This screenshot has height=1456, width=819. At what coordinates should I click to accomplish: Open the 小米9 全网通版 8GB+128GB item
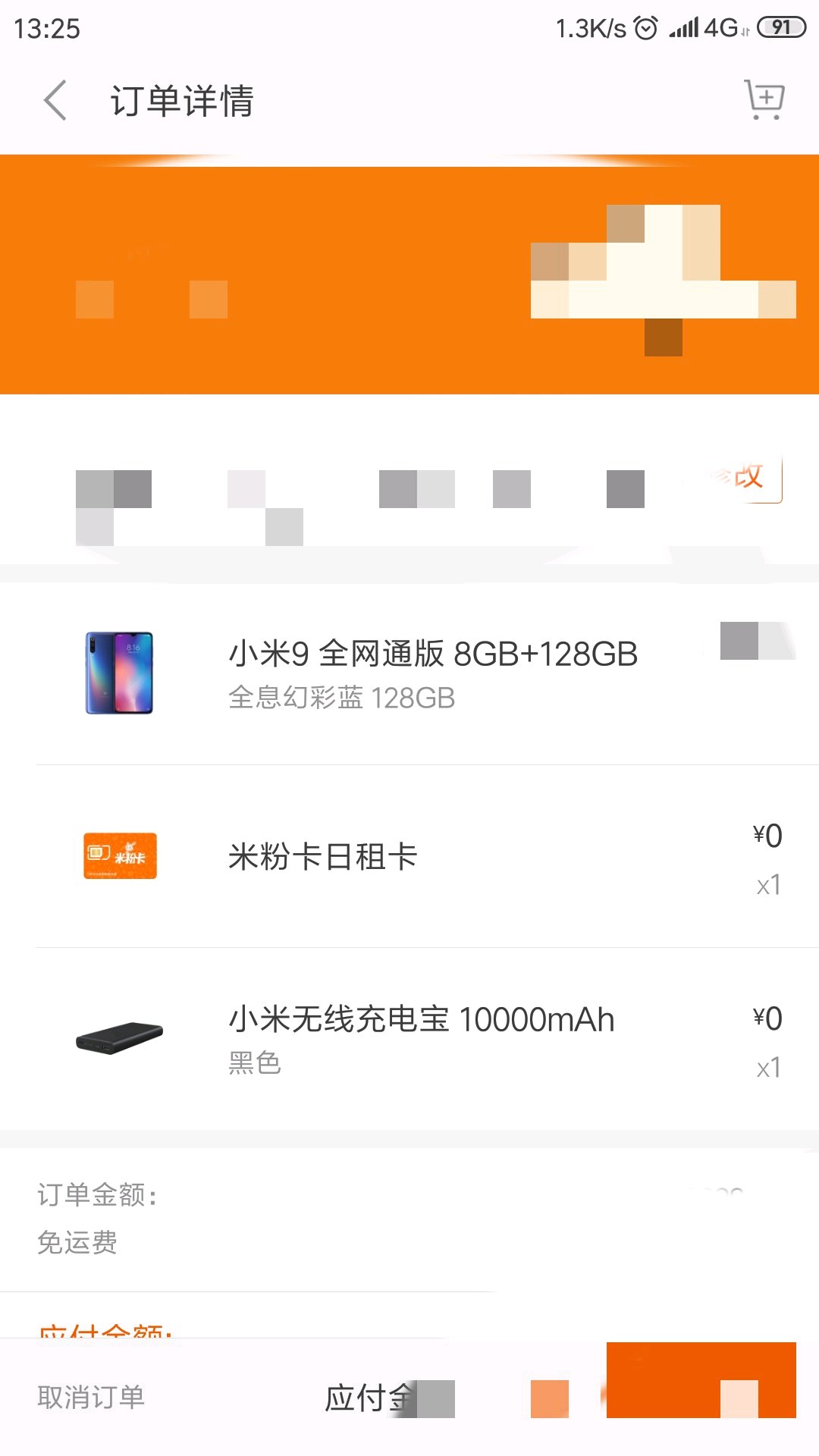409,674
